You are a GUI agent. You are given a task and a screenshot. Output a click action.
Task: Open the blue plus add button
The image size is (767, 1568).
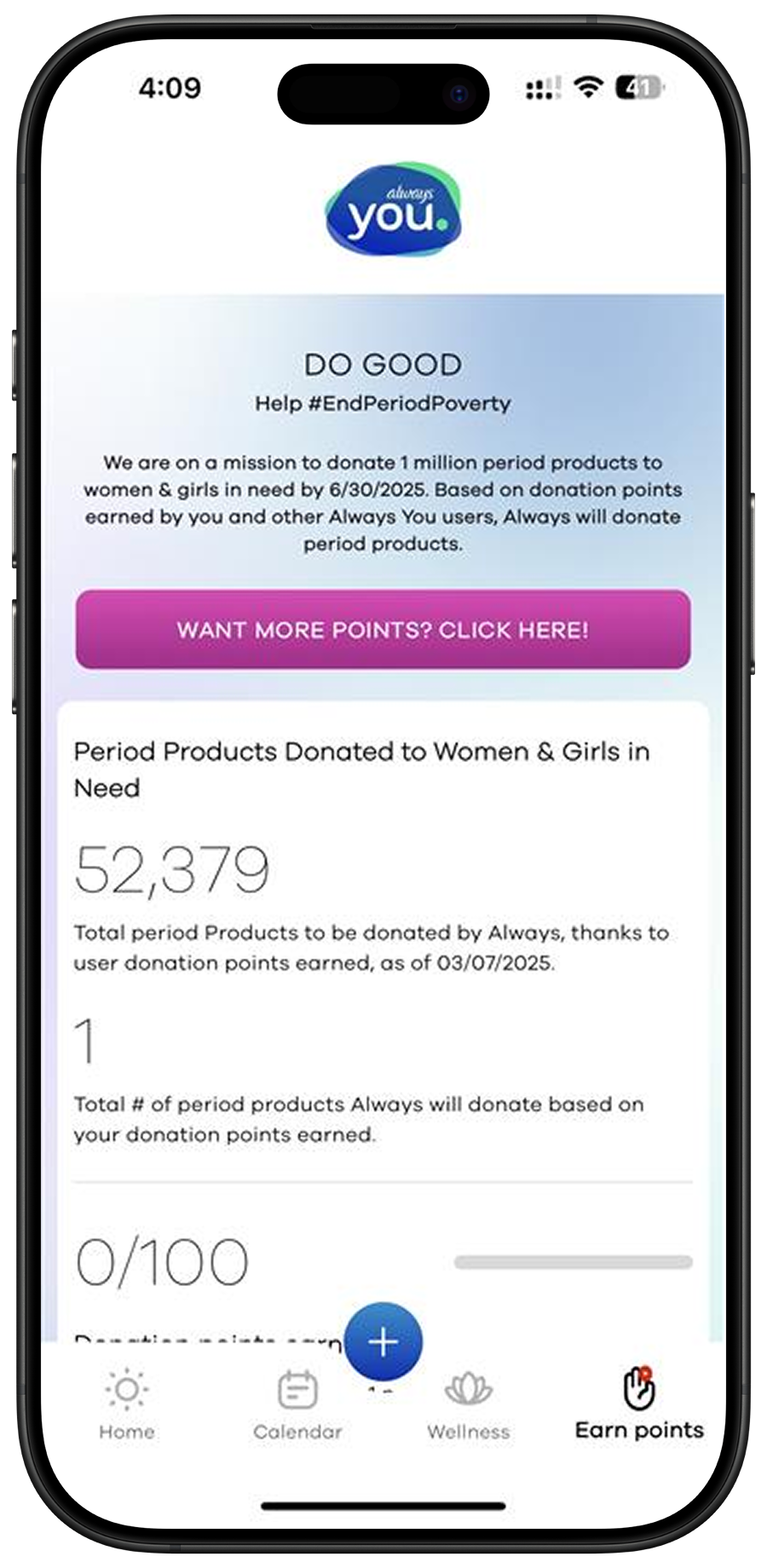tap(383, 1342)
